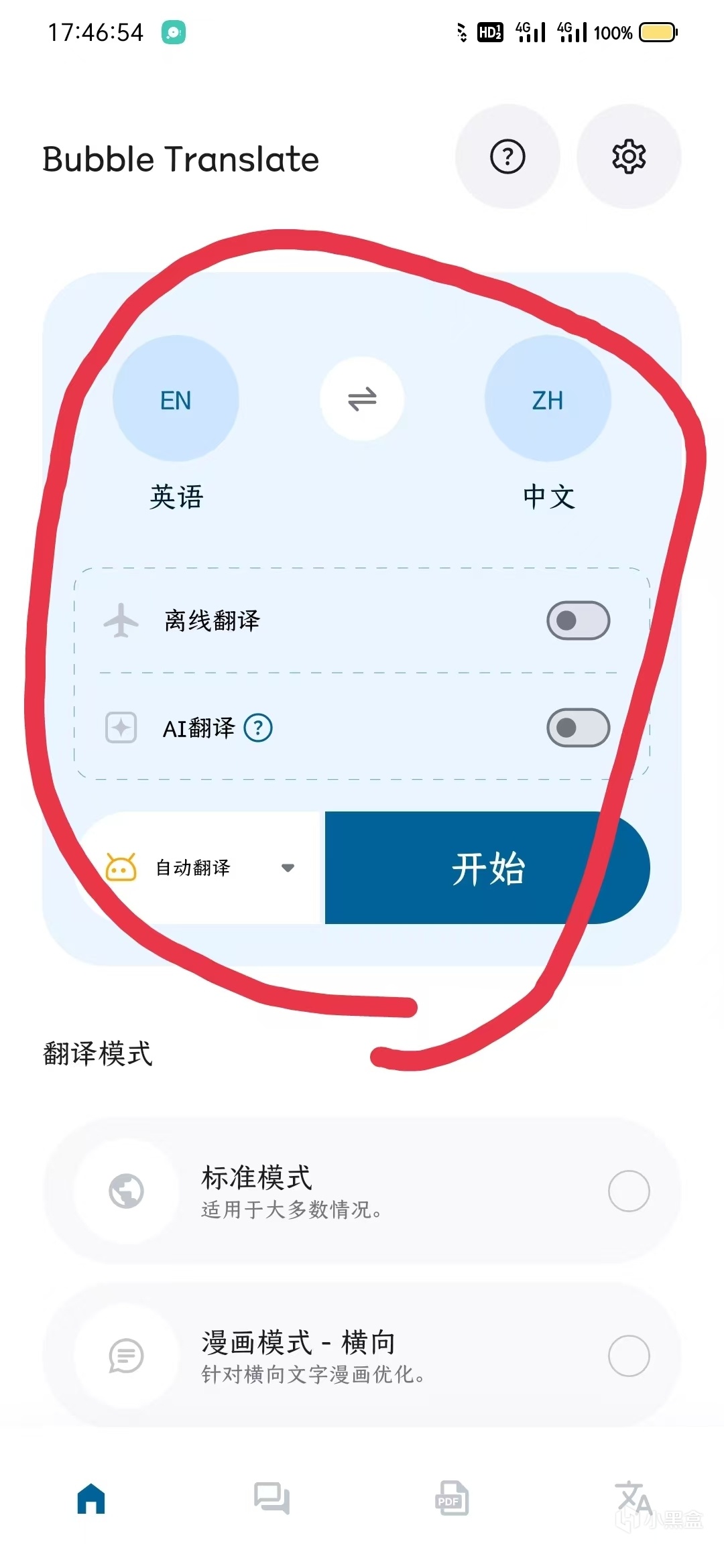Open the PDF tab
This screenshot has height=1568, width=724.
(x=452, y=1498)
